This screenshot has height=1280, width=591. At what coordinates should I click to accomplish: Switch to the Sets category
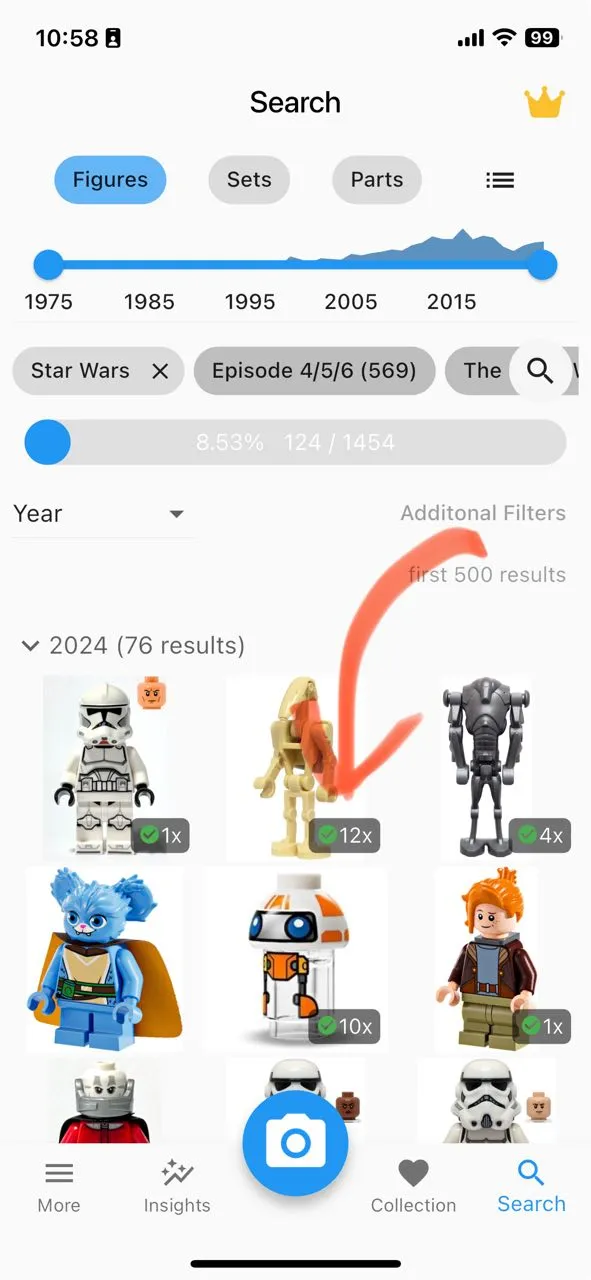[249, 180]
